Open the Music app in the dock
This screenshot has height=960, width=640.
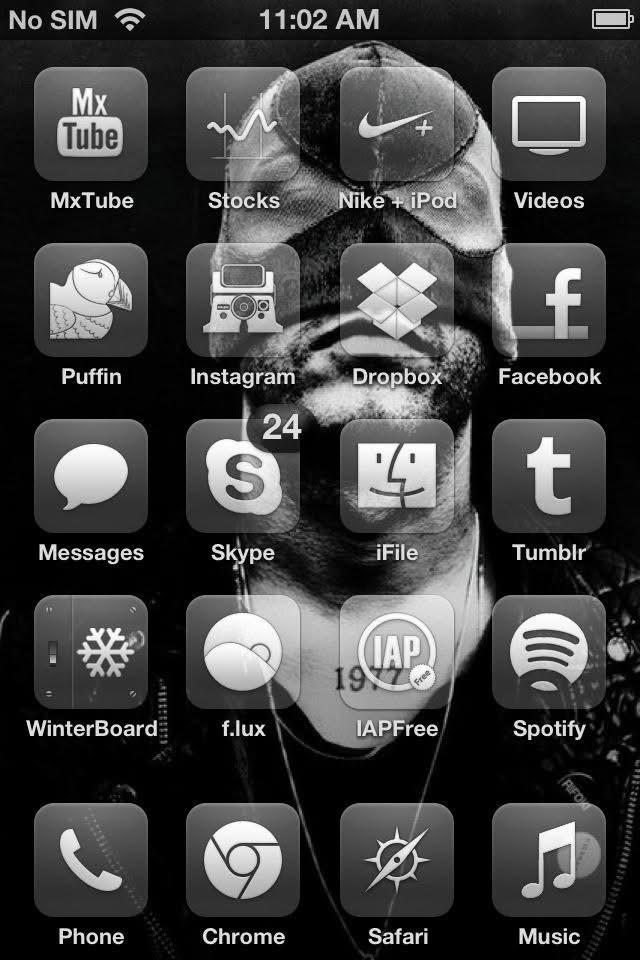[549, 860]
